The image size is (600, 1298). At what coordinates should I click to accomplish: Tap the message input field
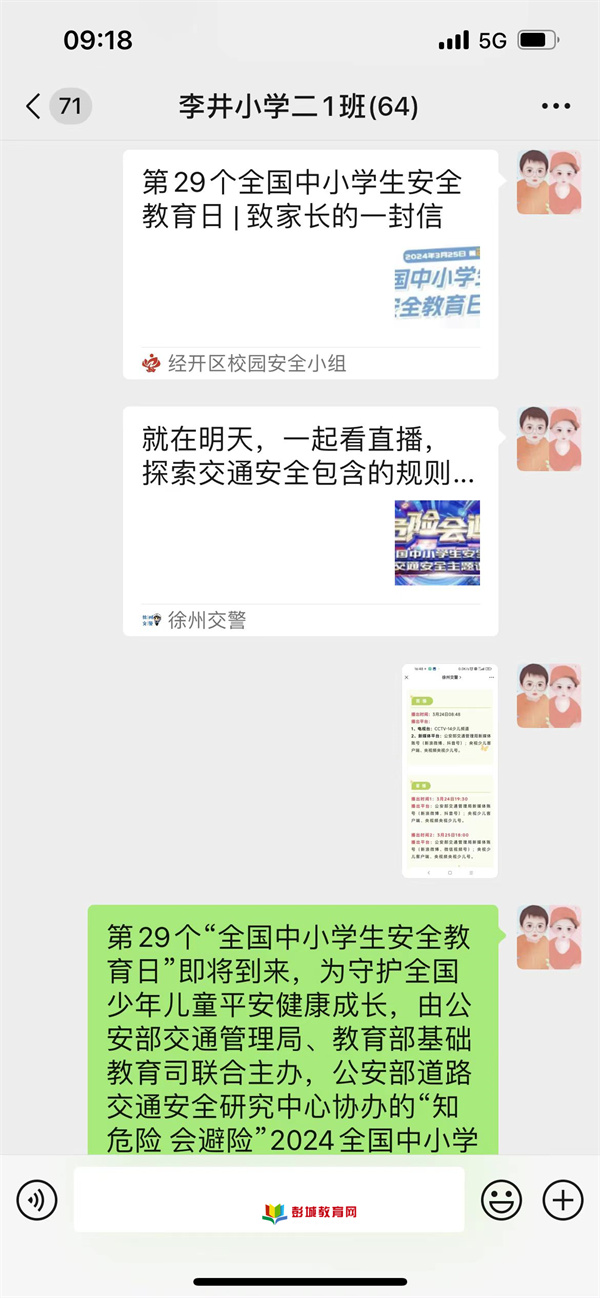point(269,1199)
